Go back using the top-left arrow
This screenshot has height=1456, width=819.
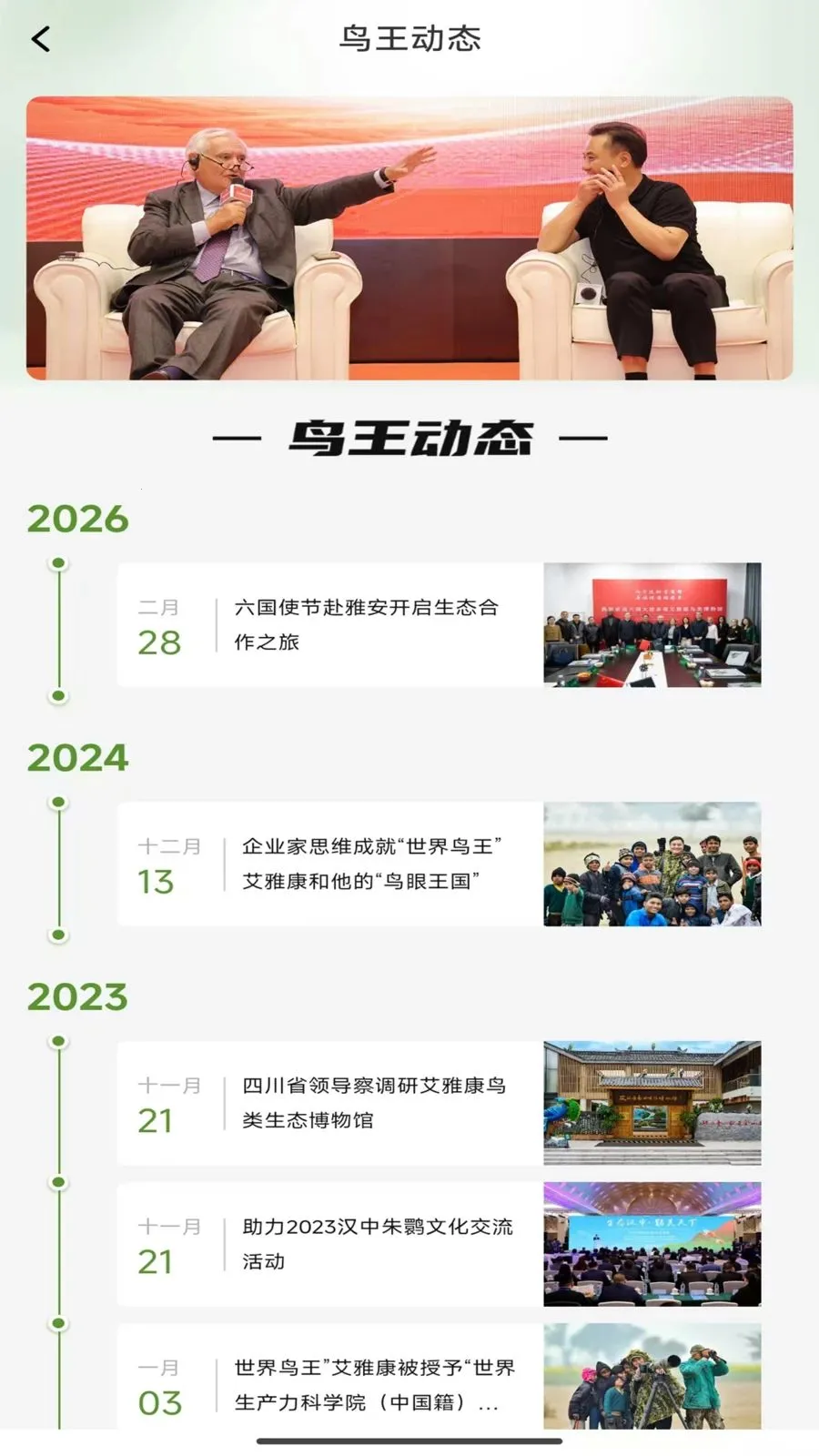pos(41,39)
